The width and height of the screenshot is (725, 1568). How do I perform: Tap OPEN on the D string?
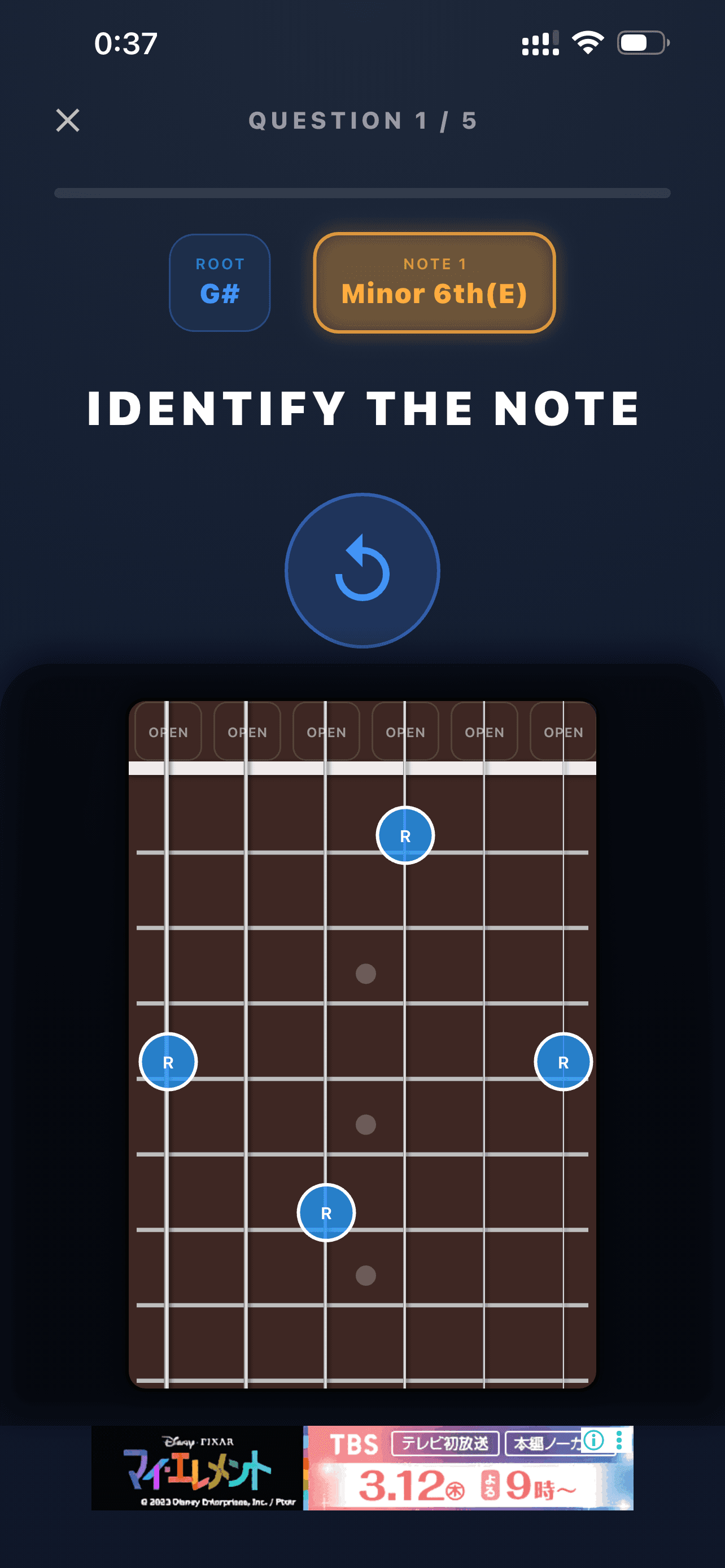[x=326, y=732]
